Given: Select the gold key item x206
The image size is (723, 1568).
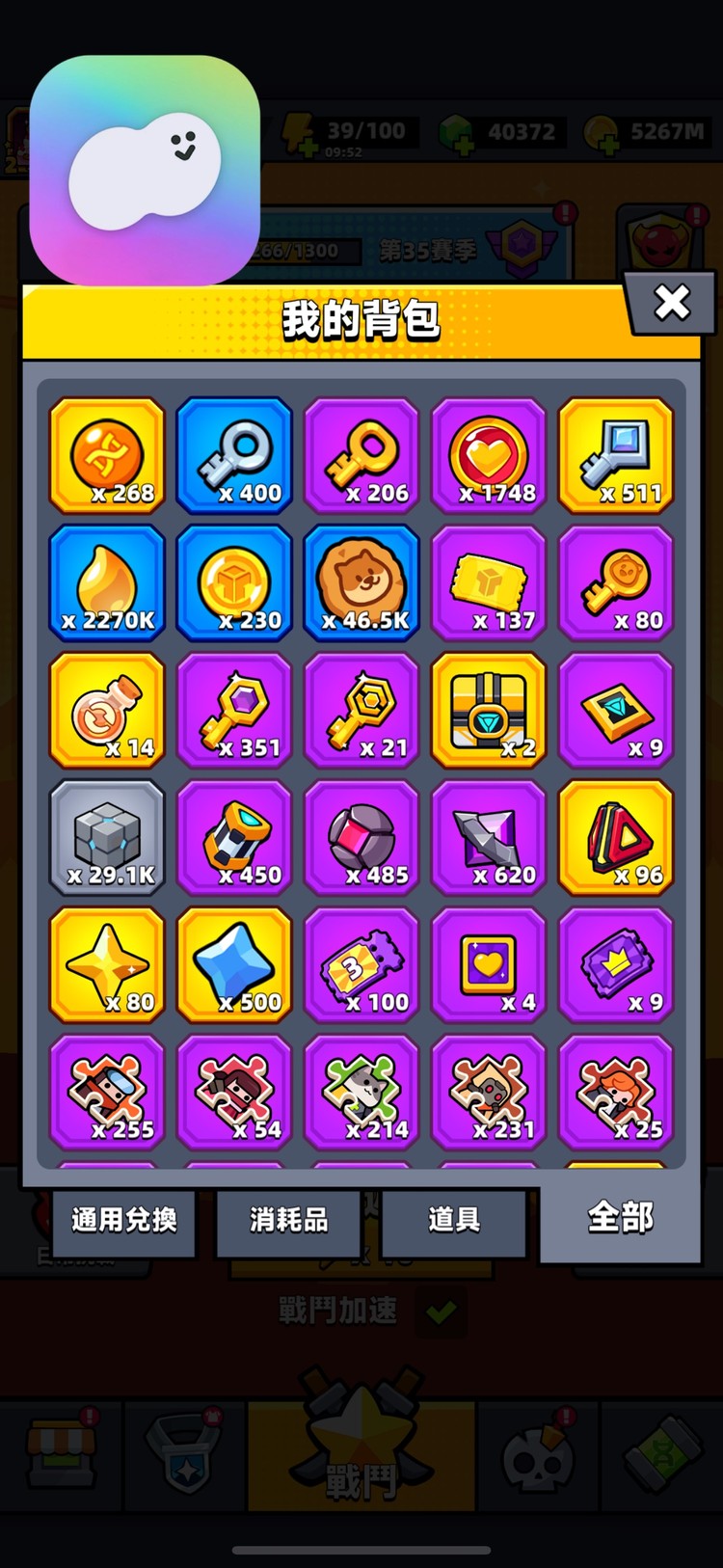Looking at the screenshot, I should [x=361, y=455].
